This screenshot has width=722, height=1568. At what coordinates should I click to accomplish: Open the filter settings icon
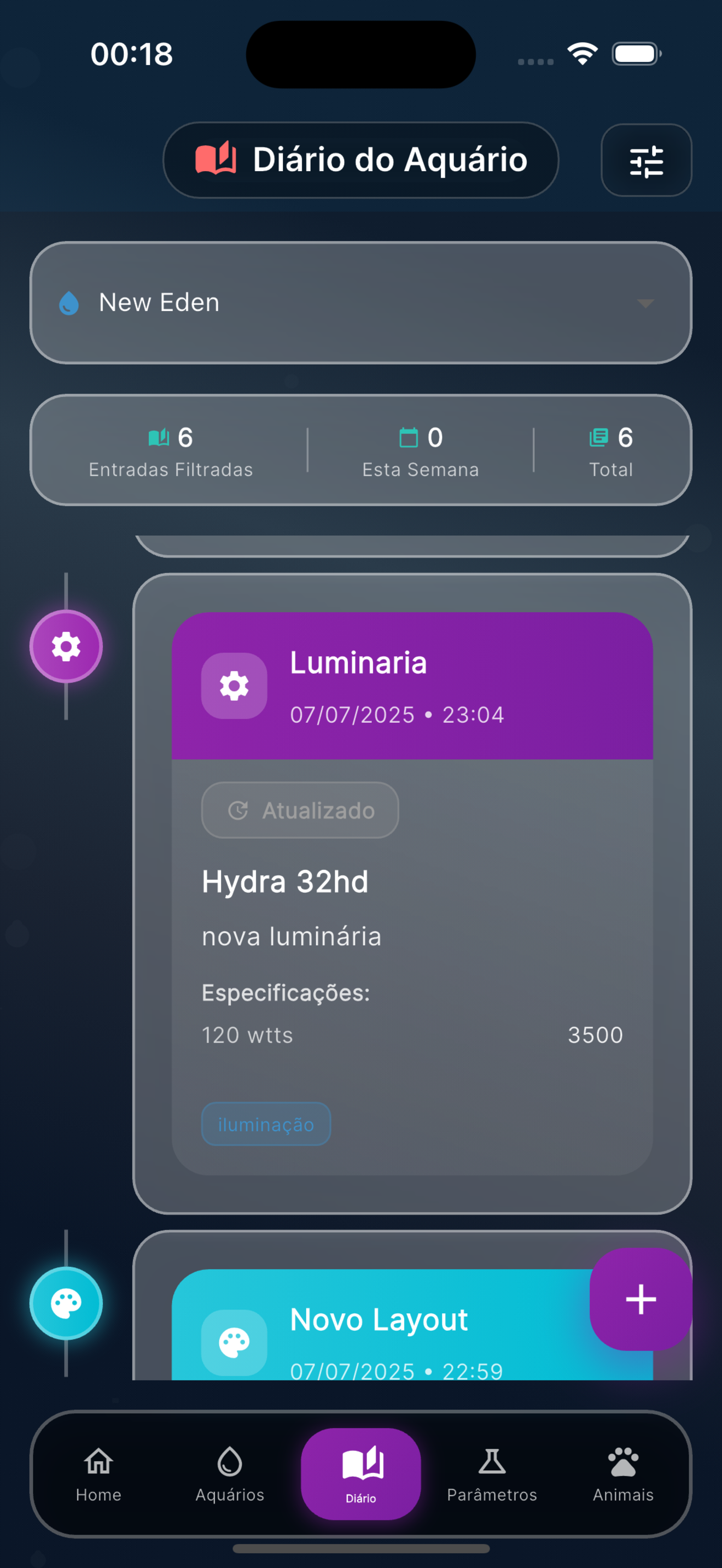pos(646,160)
